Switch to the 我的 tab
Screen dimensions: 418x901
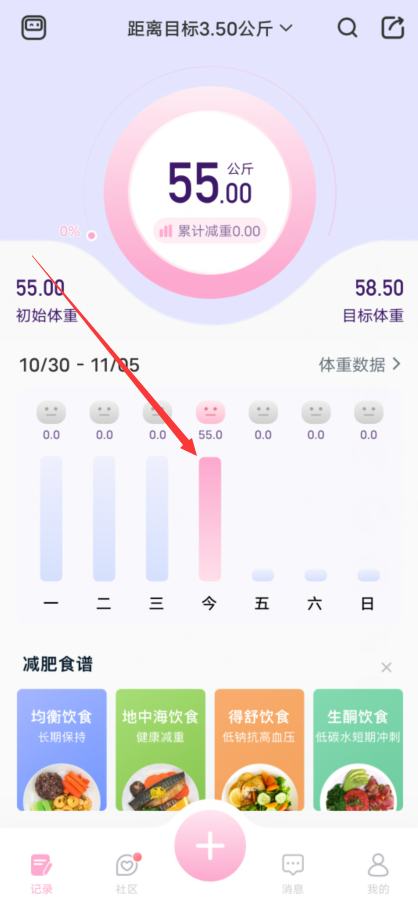(378, 873)
